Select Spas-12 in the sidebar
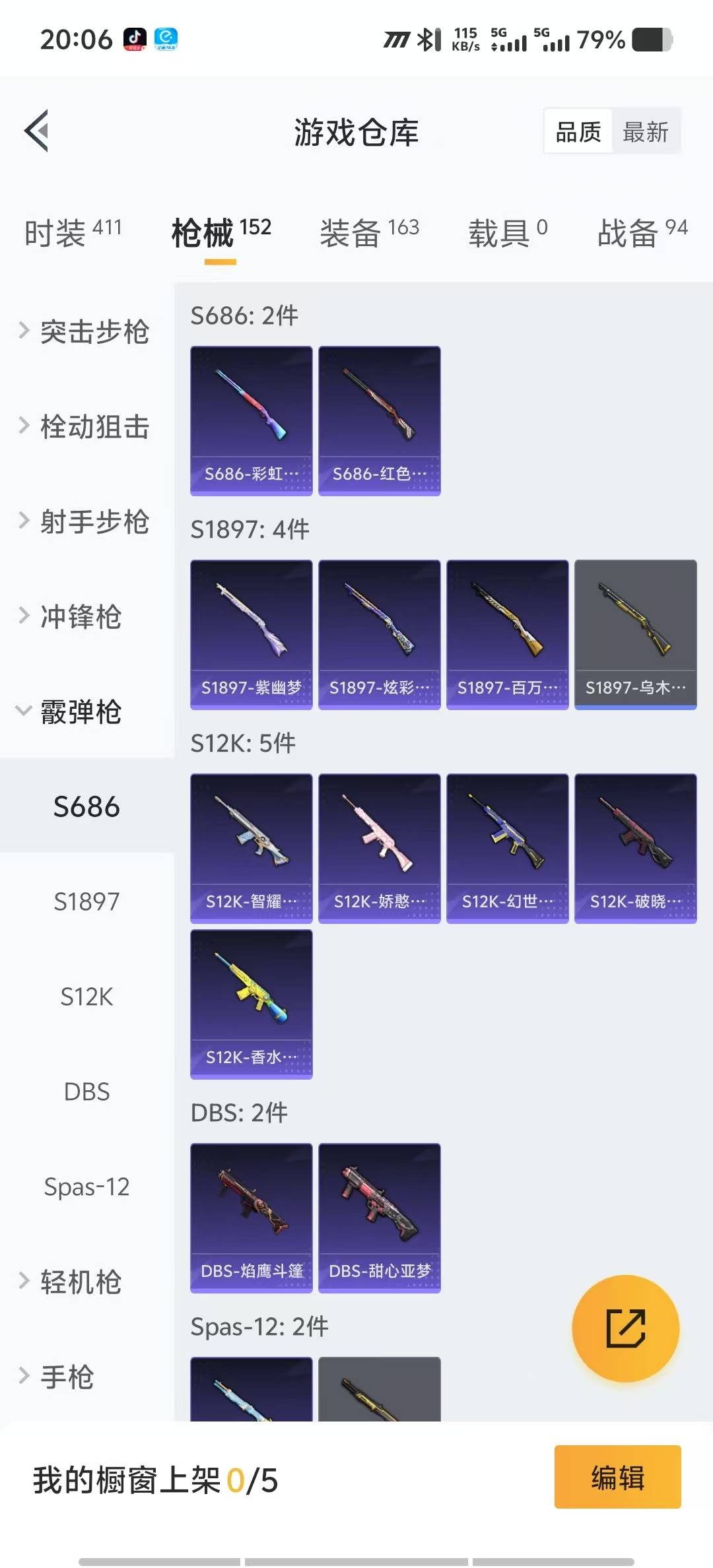This screenshot has height=1568, width=713. pos(86,1187)
